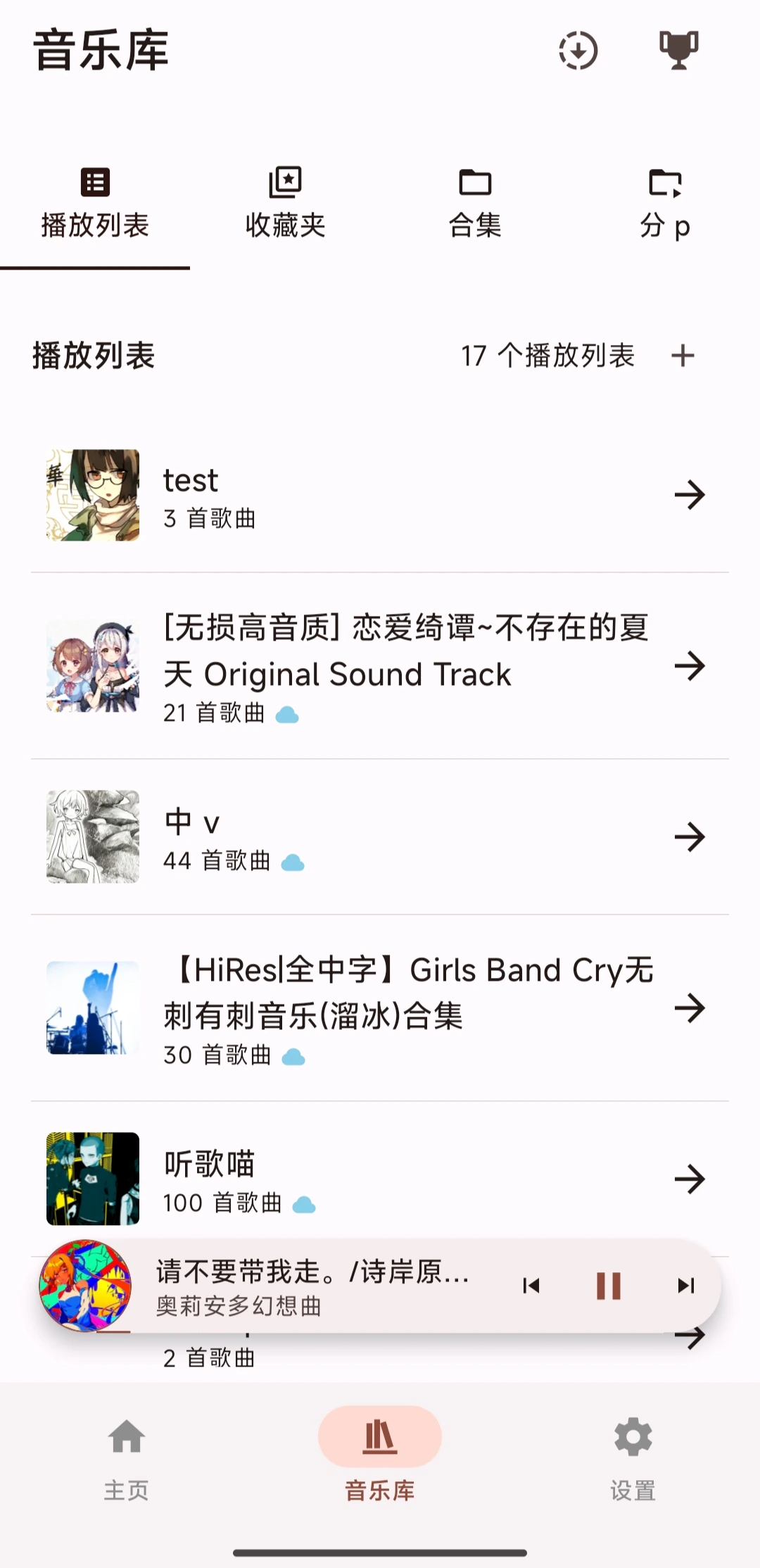Skip to the previous track

click(531, 1286)
